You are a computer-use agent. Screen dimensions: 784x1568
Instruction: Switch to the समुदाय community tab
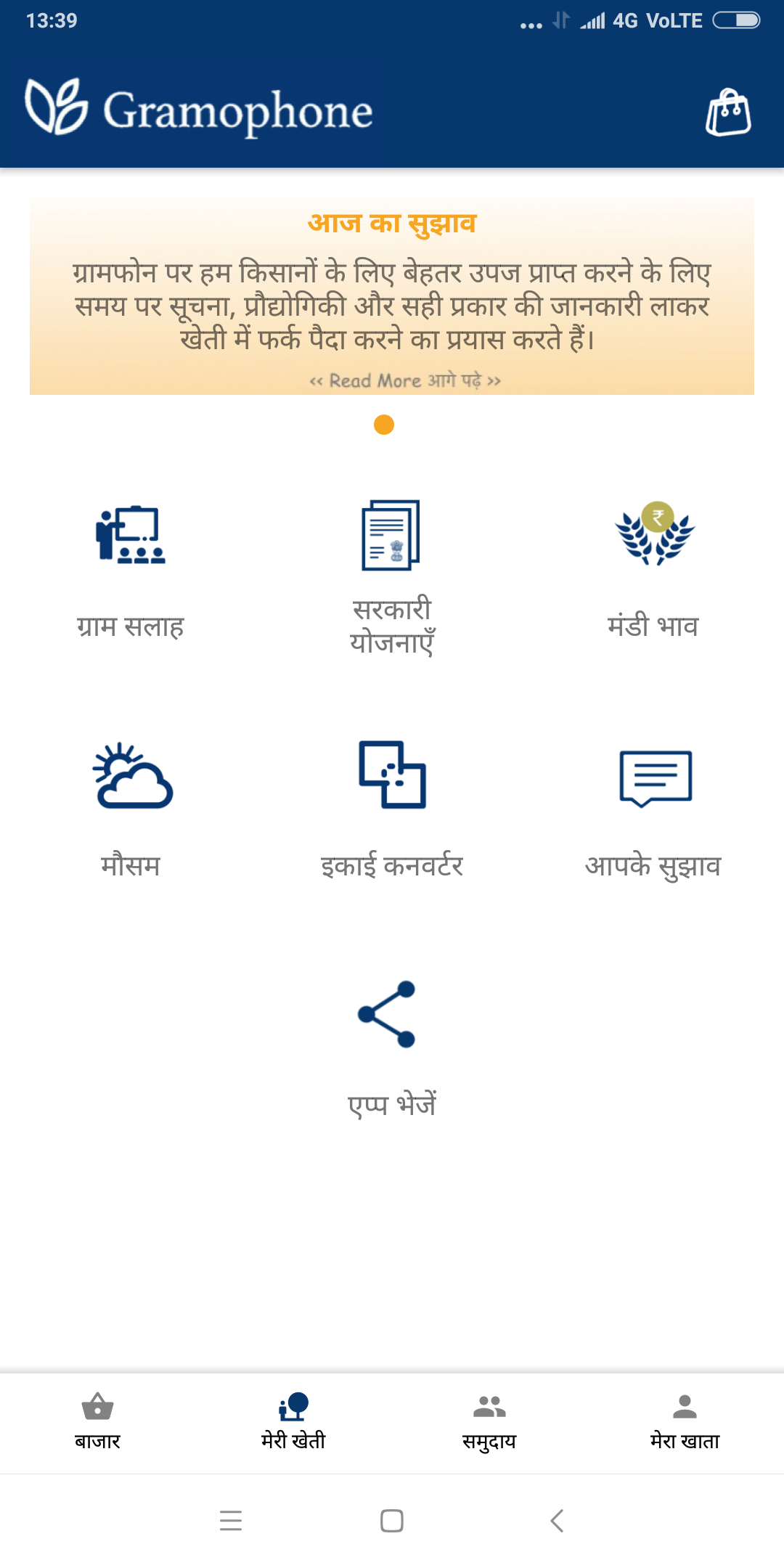coord(489,1422)
